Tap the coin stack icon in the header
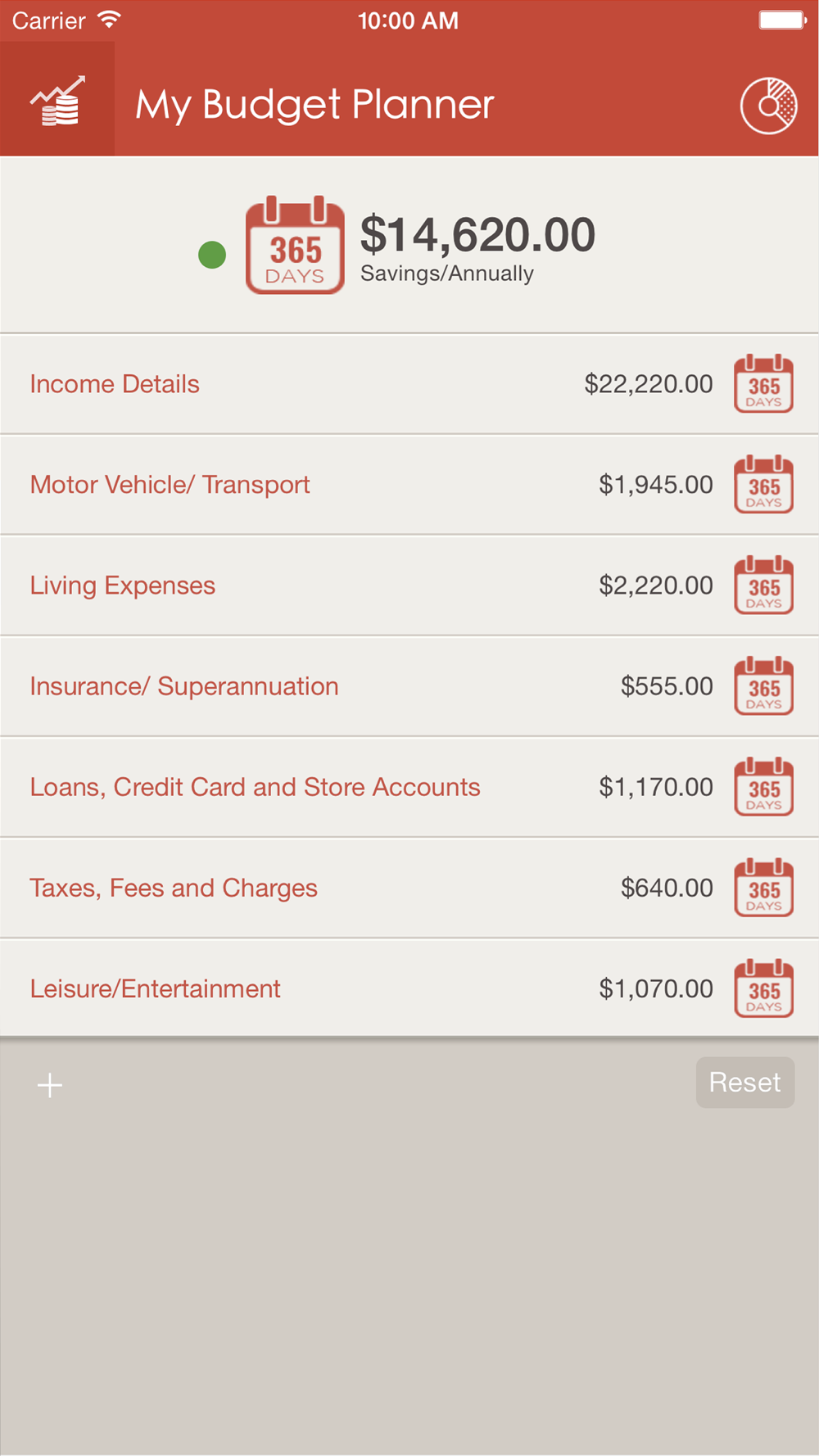Screen dimensions: 819x1456 (57, 101)
